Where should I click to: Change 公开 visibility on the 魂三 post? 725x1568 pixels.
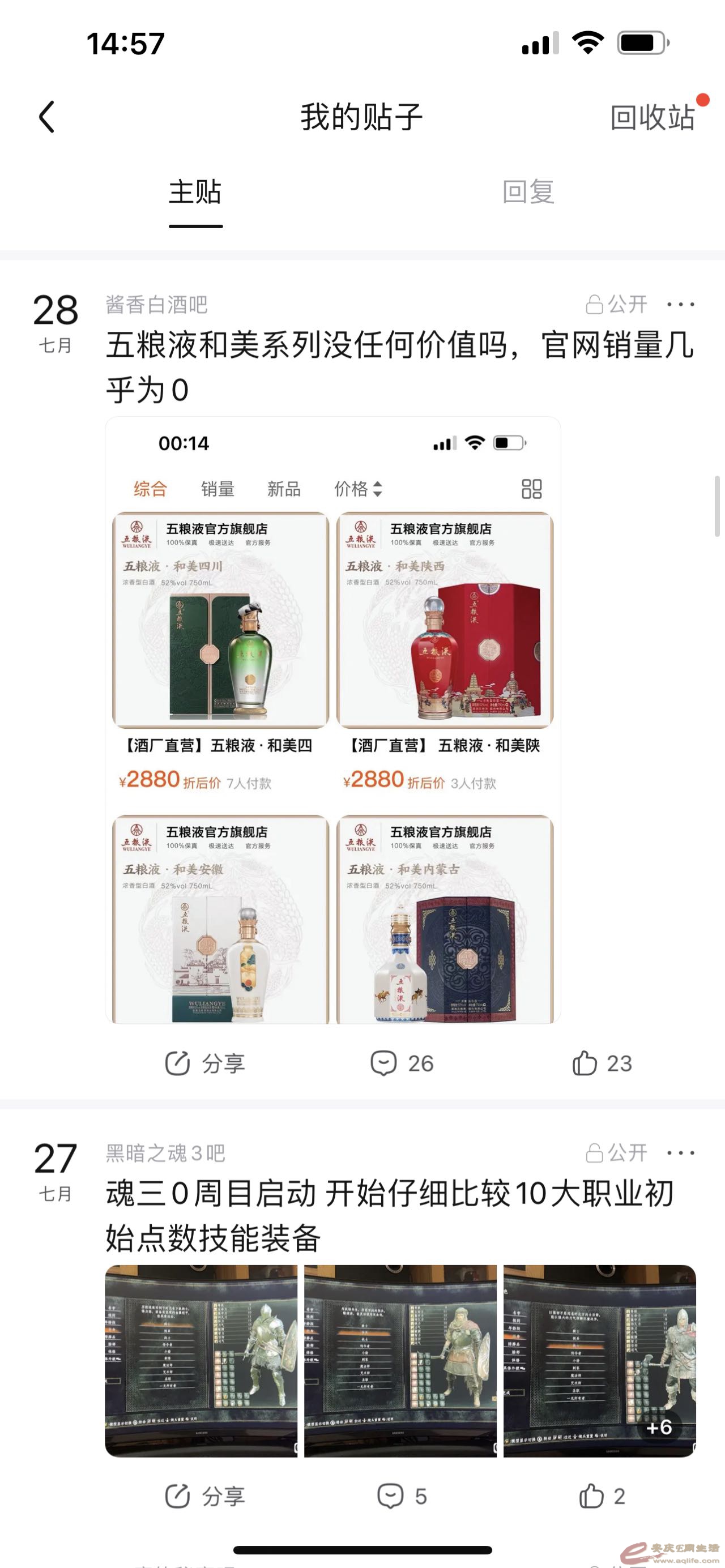[617, 1153]
